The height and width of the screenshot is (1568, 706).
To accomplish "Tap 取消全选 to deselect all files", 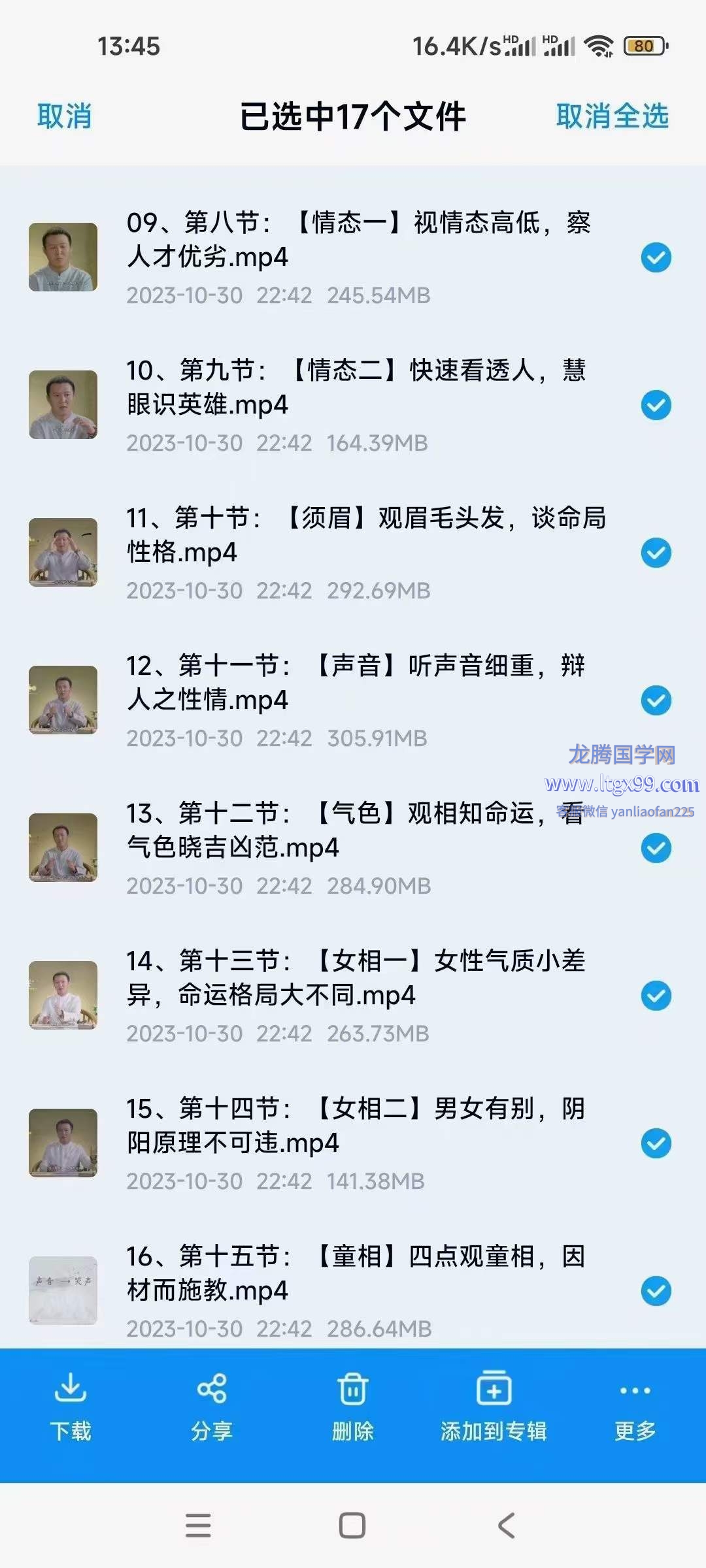I will pyautogui.click(x=612, y=116).
